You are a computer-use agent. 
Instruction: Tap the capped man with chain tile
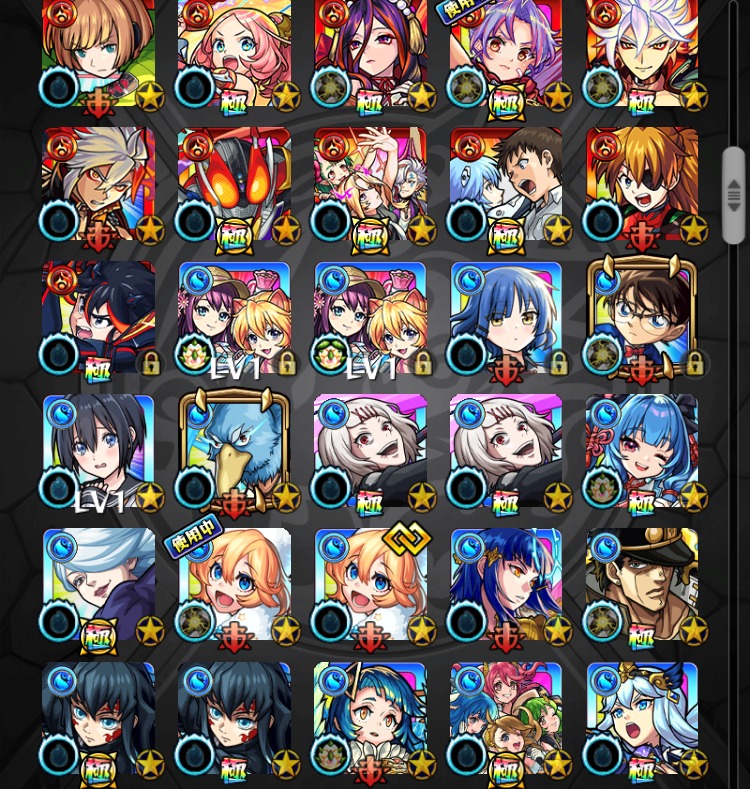coord(641,586)
